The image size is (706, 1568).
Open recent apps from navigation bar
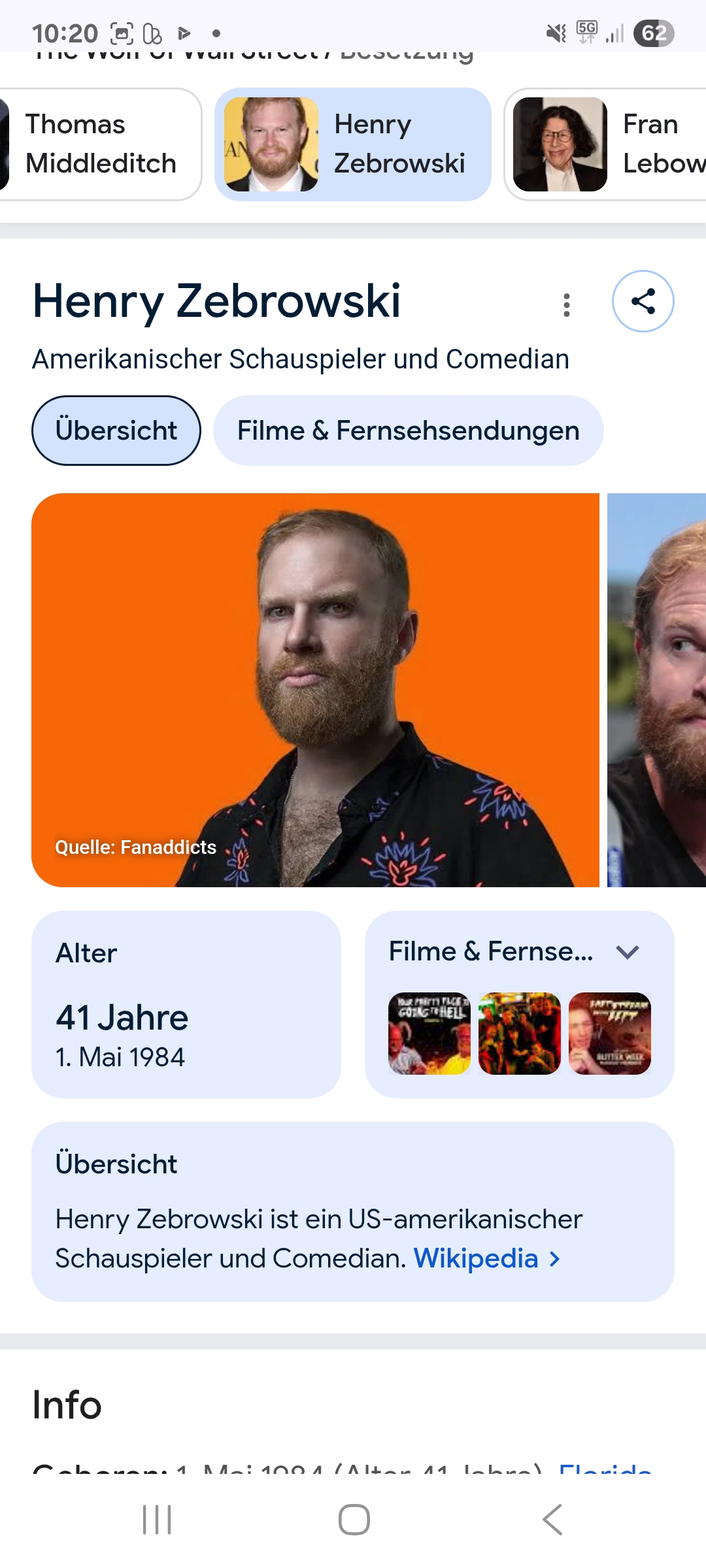pyautogui.click(x=157, y=1519)
